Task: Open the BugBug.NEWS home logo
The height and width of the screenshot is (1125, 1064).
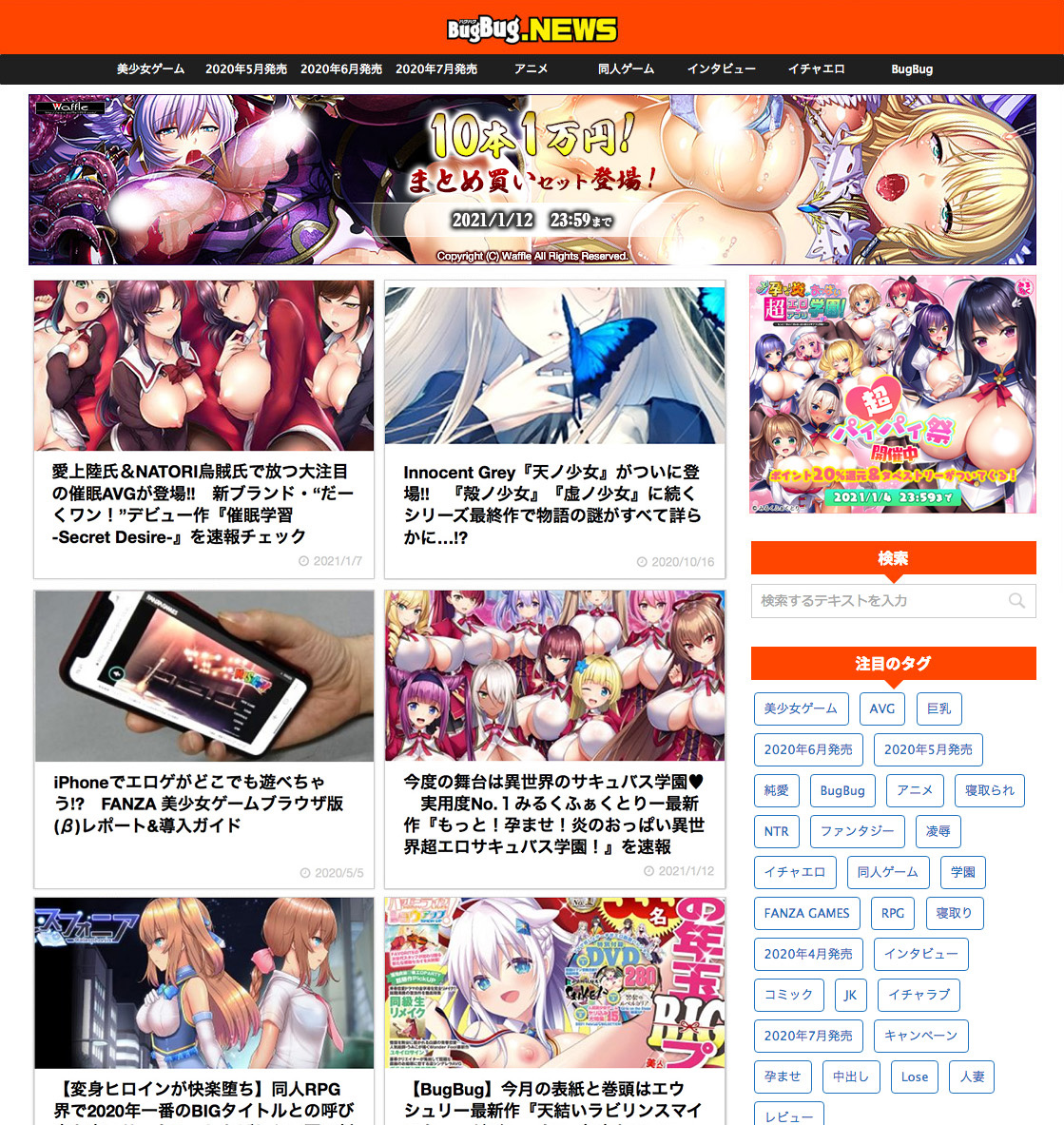Action: point(532,29)
